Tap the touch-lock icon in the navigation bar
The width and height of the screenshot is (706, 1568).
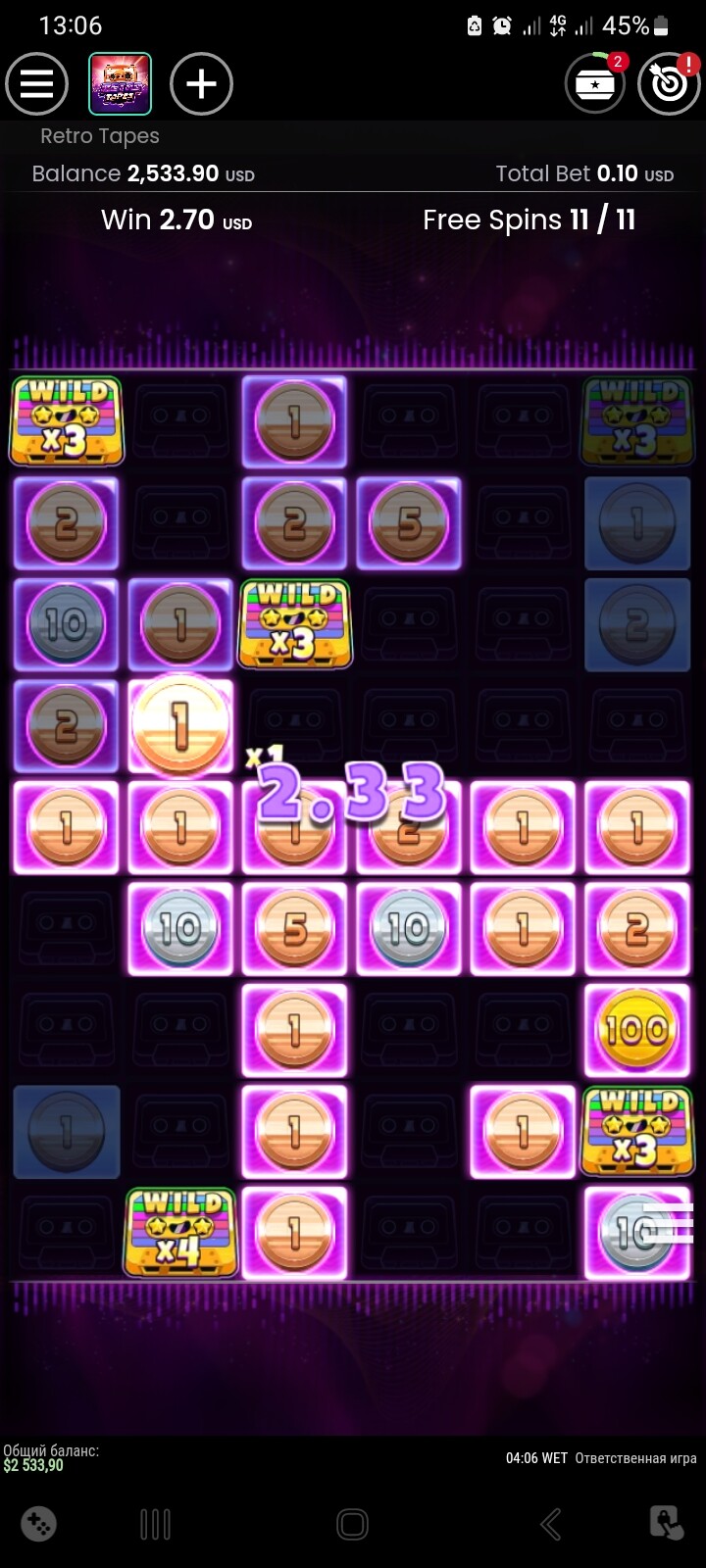667,1524
